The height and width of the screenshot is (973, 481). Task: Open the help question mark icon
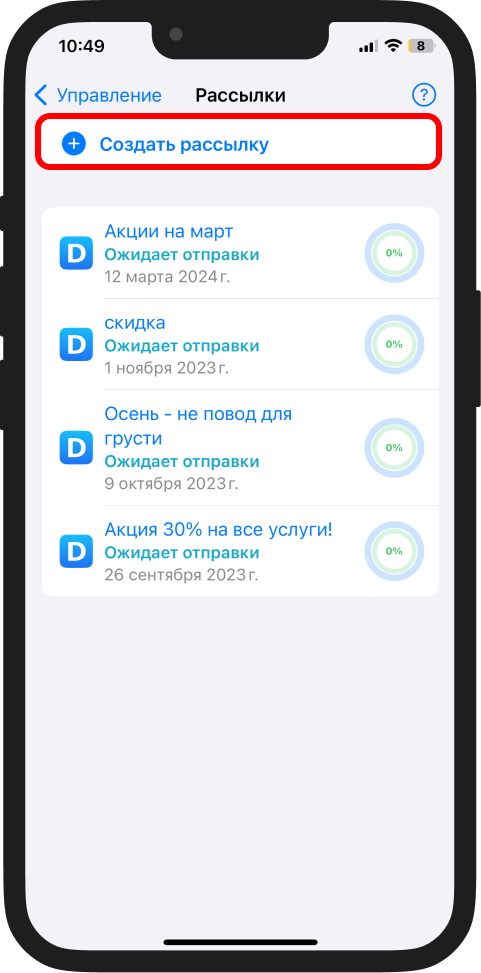424,96
